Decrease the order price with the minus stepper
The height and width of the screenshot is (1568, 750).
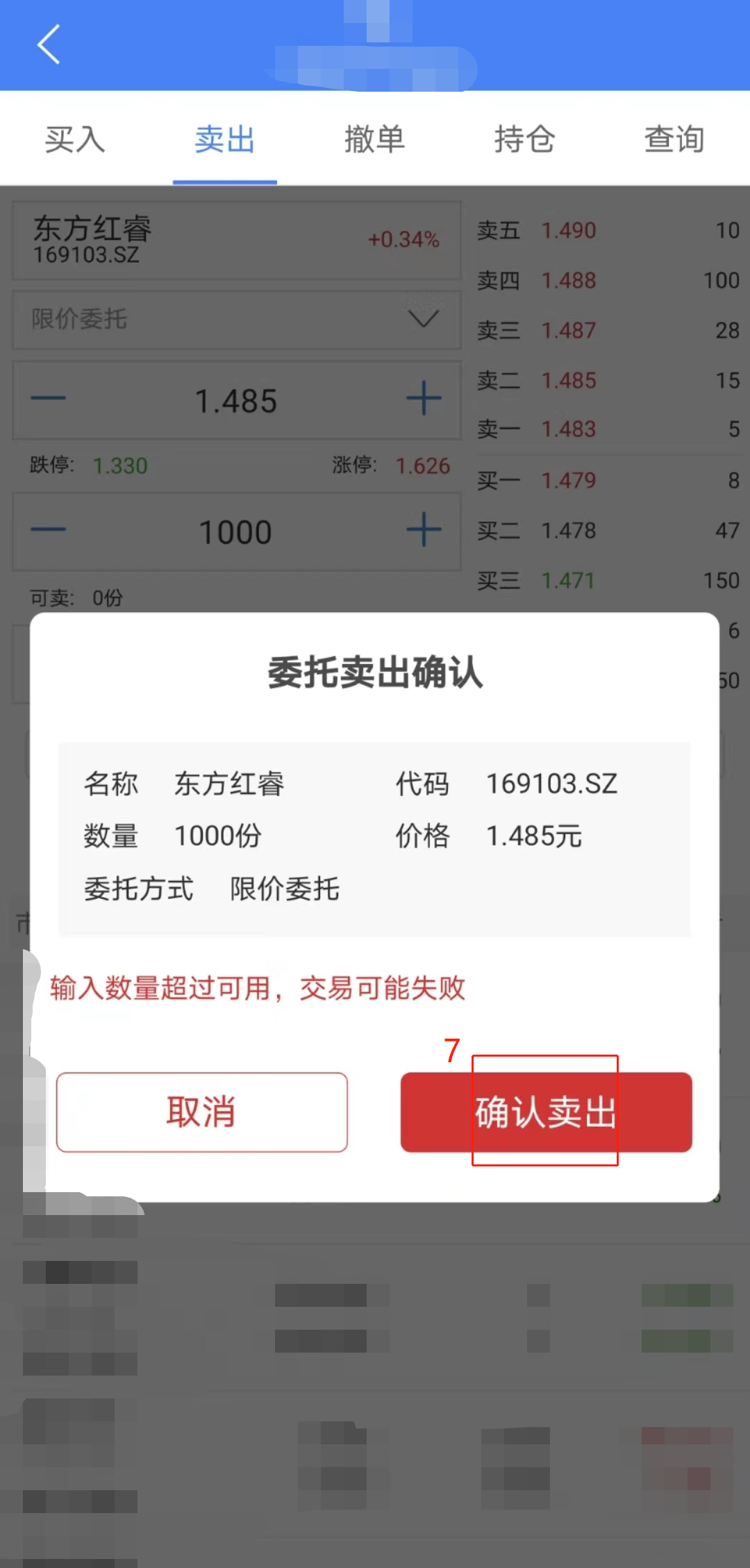(47, 399)
